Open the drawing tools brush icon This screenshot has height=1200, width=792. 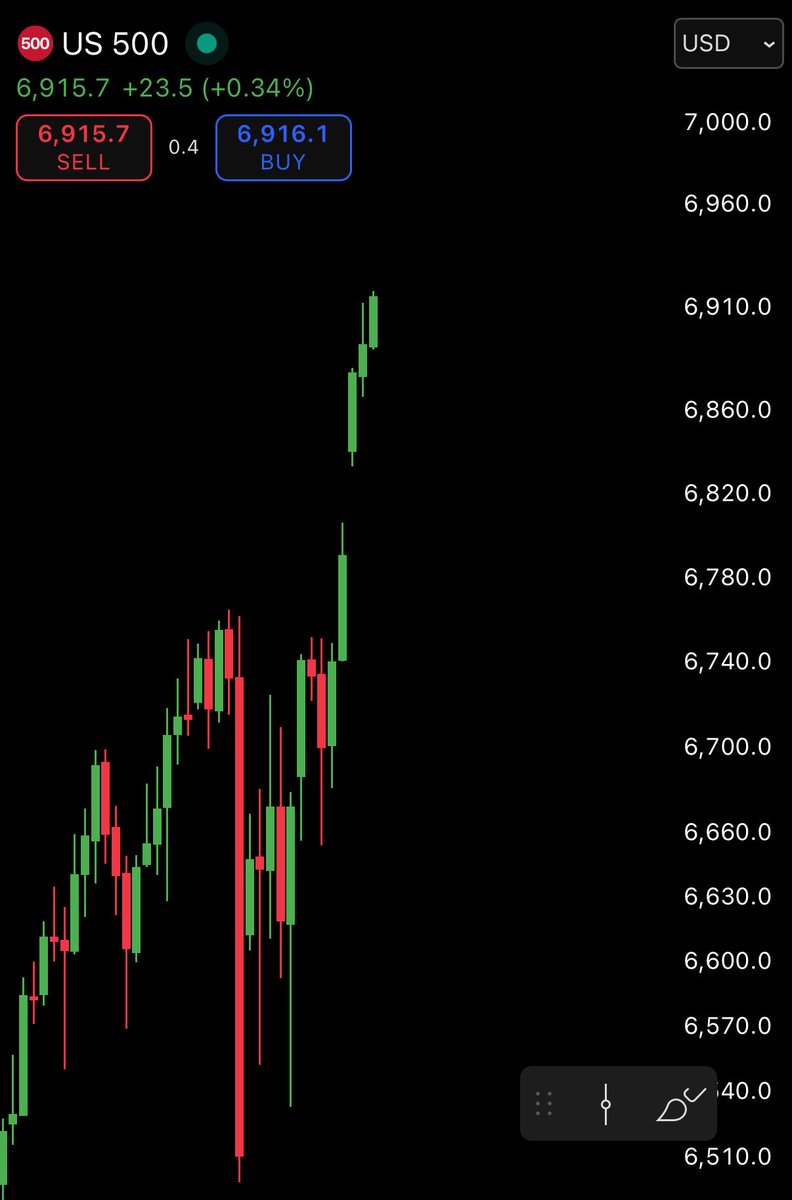(679, 1104)
